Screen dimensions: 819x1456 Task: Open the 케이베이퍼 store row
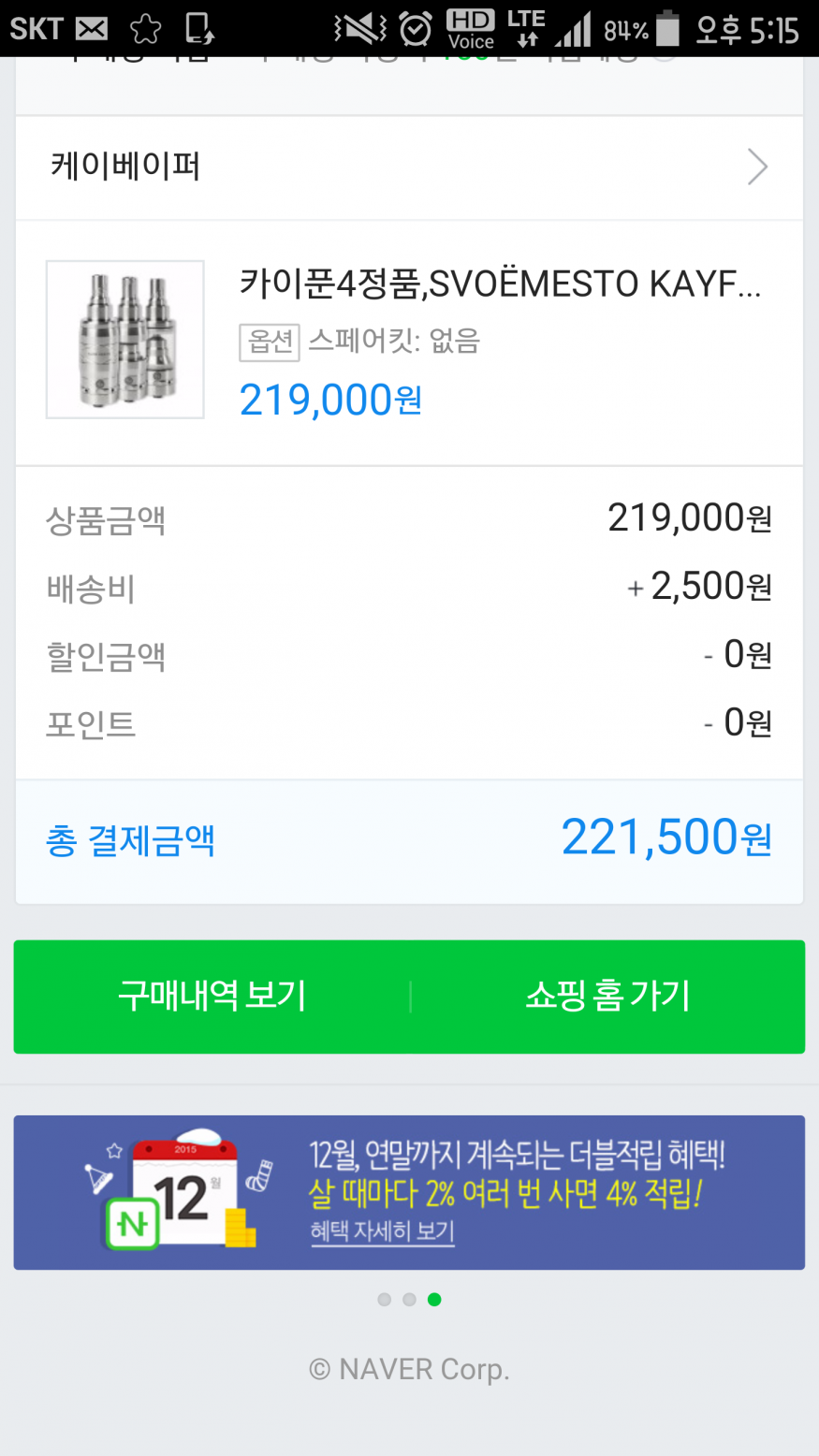[x=409, y=168]
